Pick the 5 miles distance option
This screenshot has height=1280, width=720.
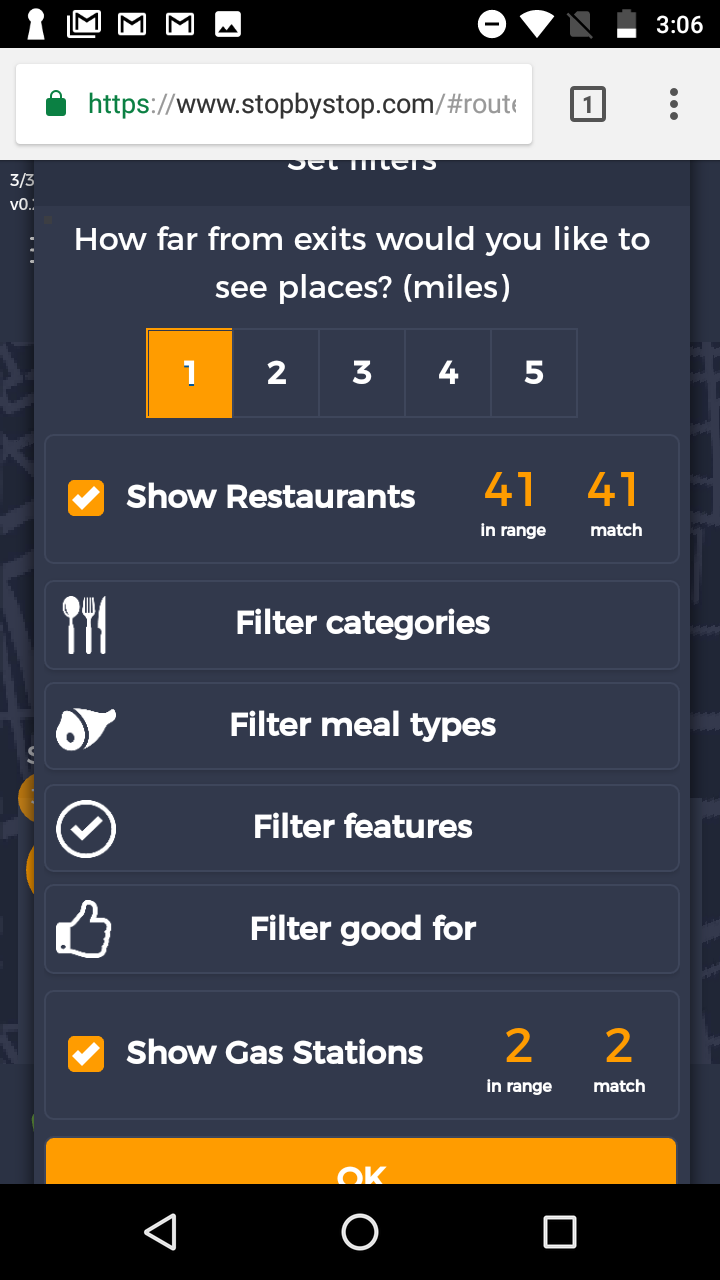534,373
